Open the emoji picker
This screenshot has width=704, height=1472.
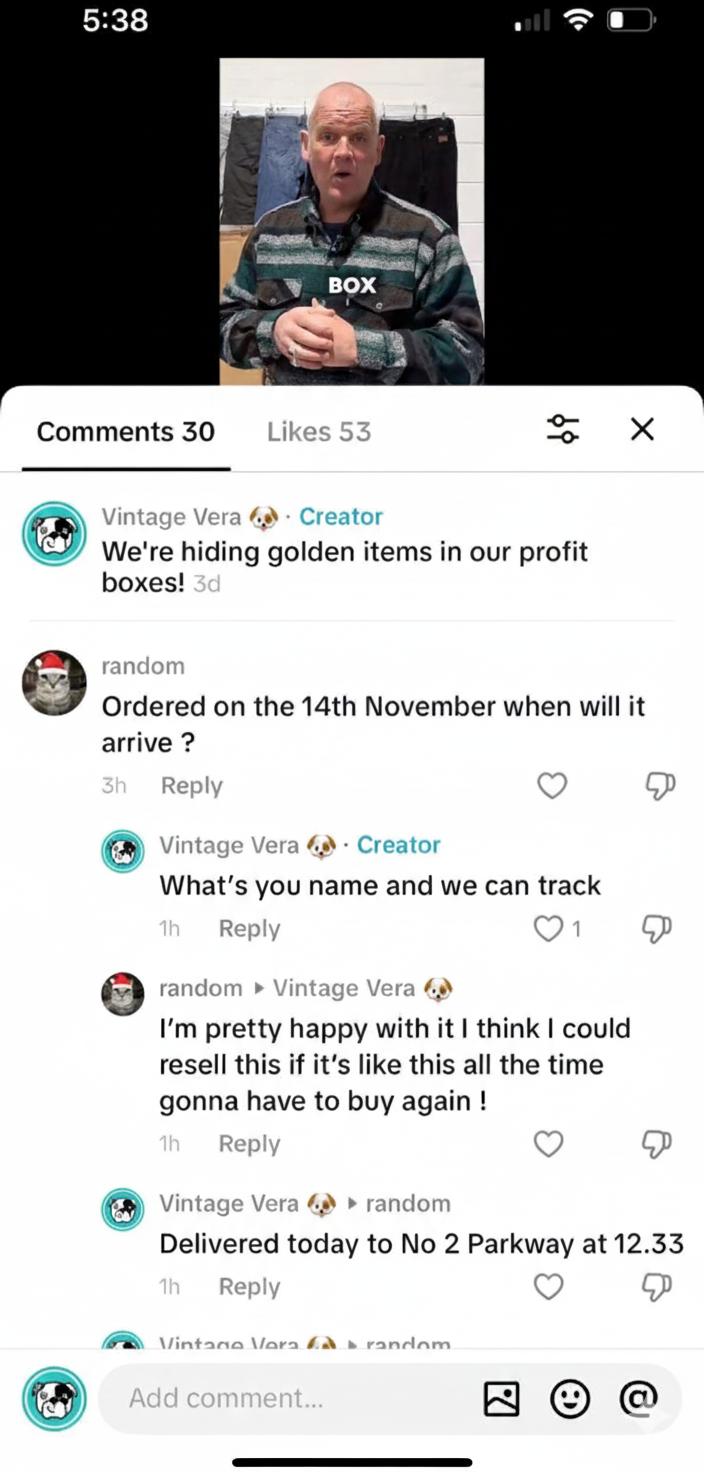(x=570, y=1399)
